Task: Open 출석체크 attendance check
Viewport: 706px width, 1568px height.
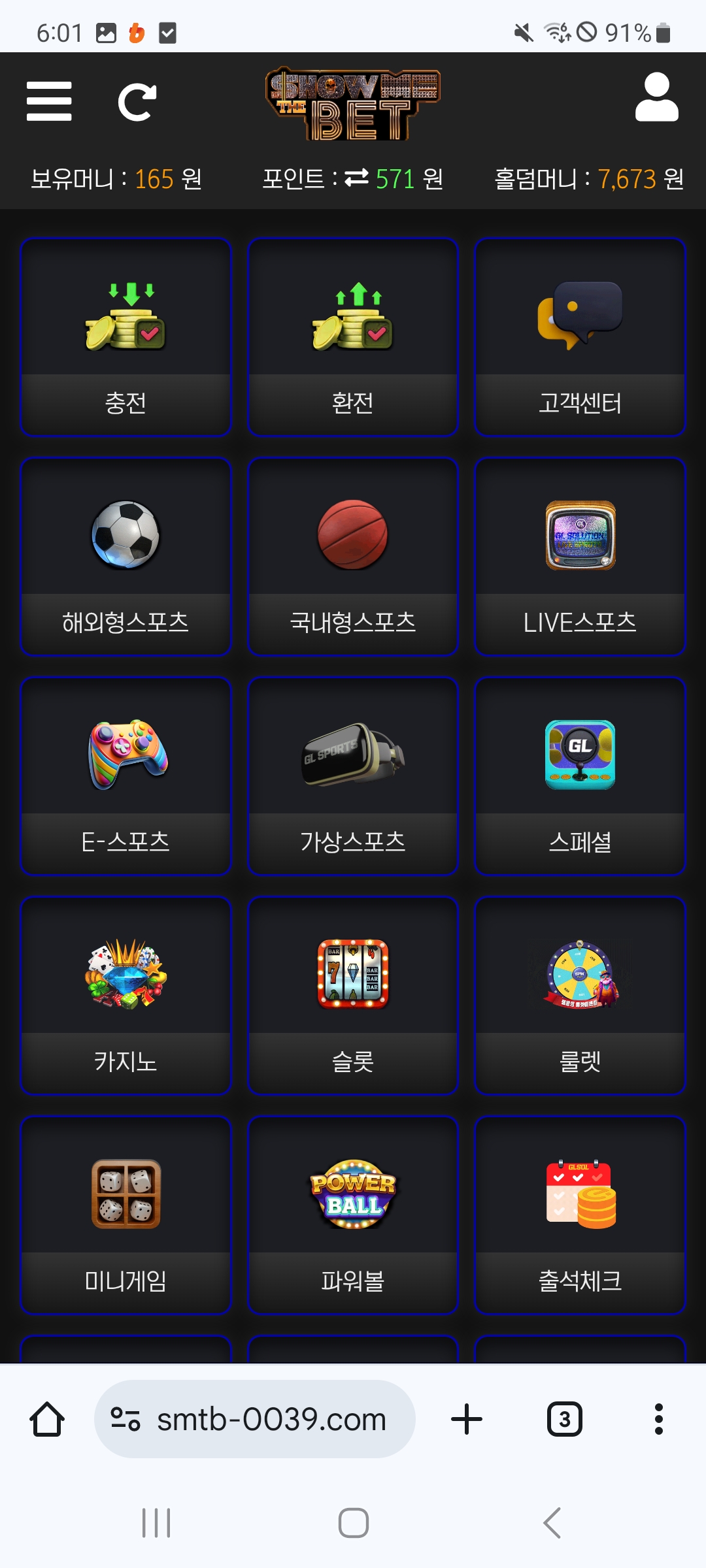Action: (x=580, y=1215)
